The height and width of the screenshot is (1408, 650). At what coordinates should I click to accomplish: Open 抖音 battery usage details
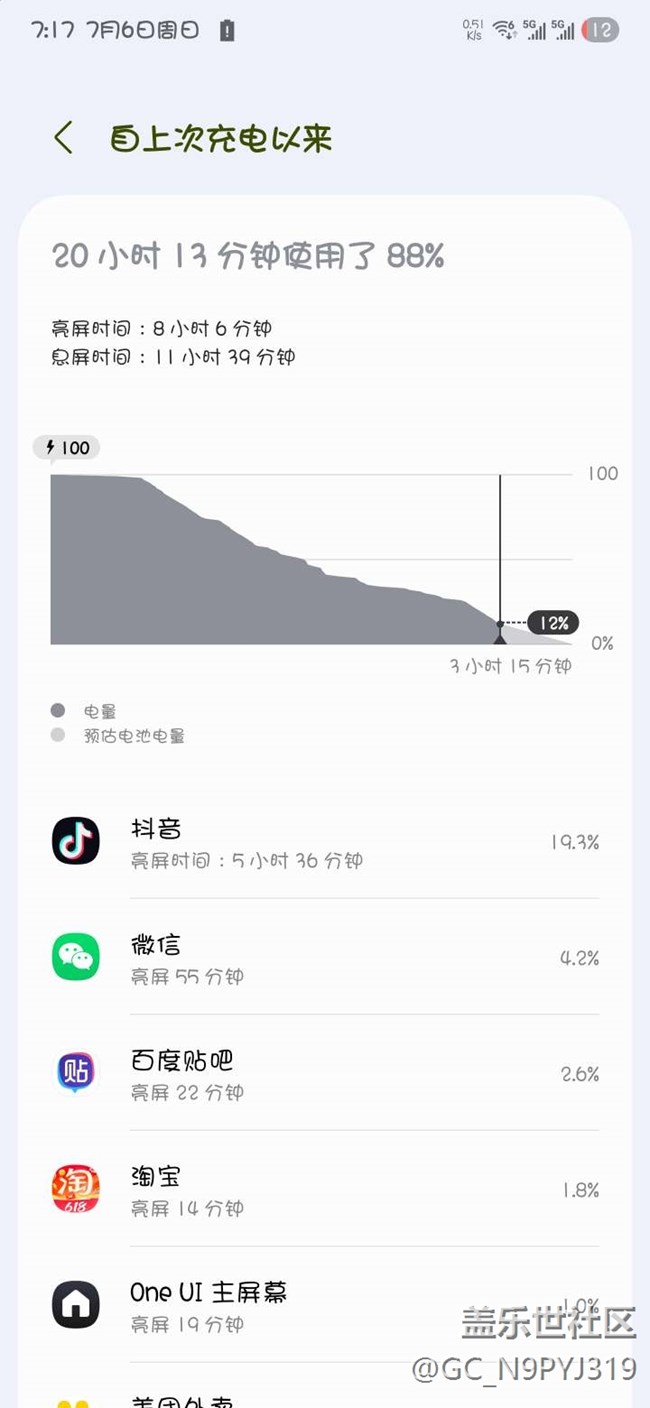click(325, 842)
